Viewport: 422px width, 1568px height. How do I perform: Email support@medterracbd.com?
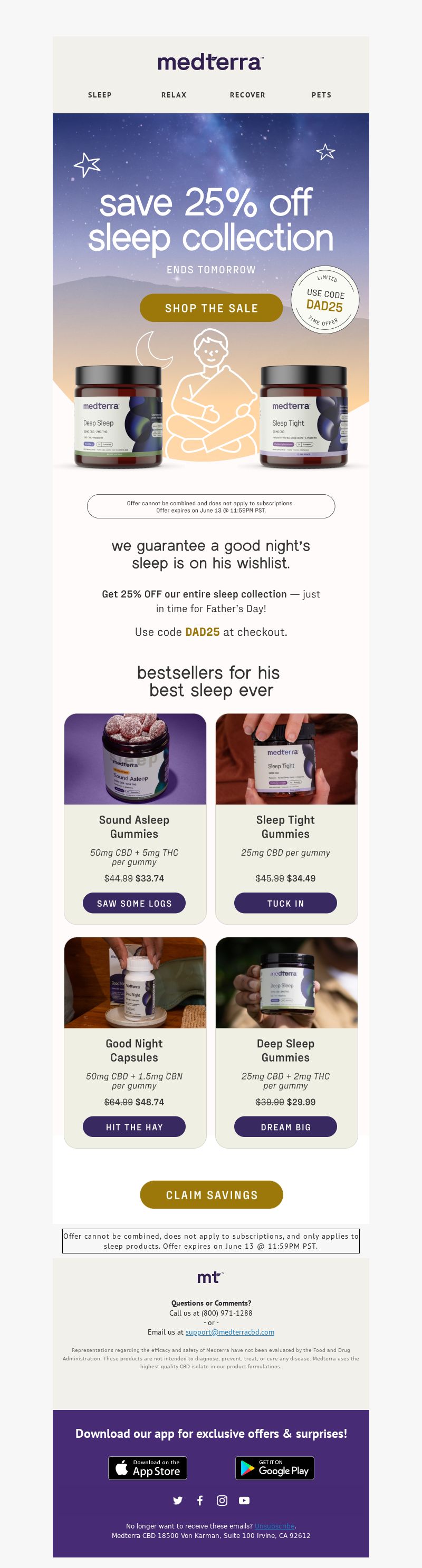click(x=230, y=1332)
